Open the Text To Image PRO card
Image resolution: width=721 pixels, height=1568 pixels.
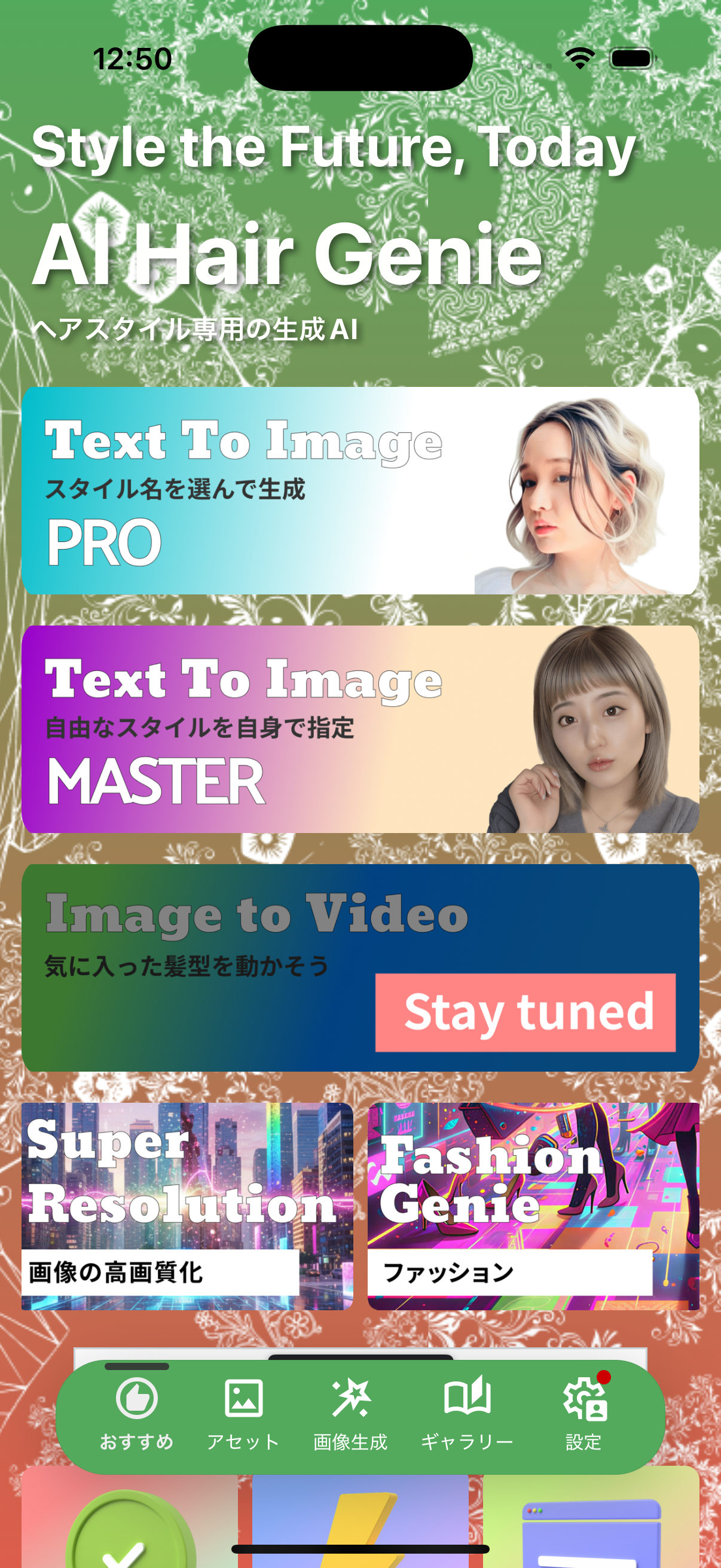coord(360,490)
